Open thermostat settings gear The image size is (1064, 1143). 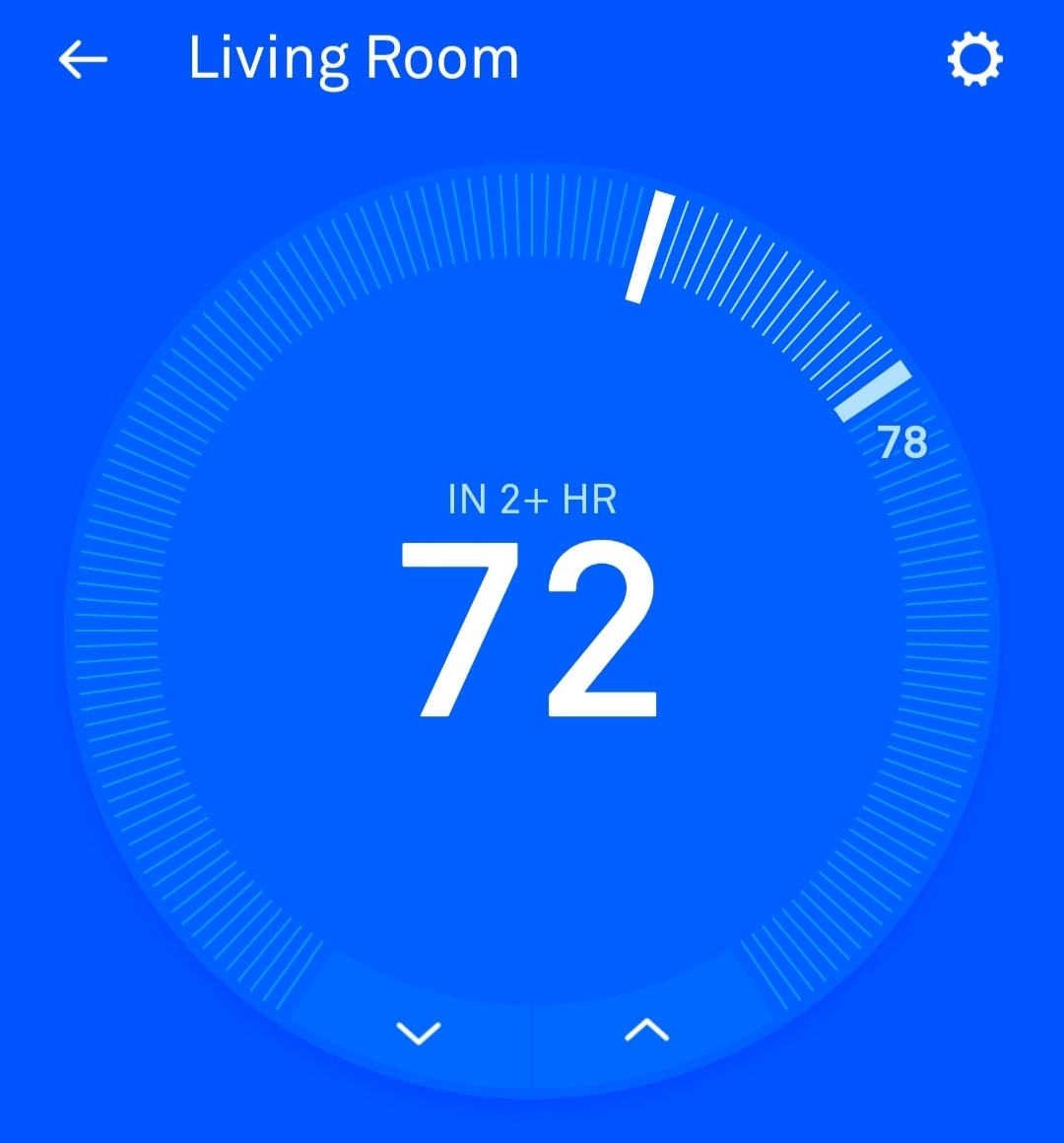(x=974, y=60)
